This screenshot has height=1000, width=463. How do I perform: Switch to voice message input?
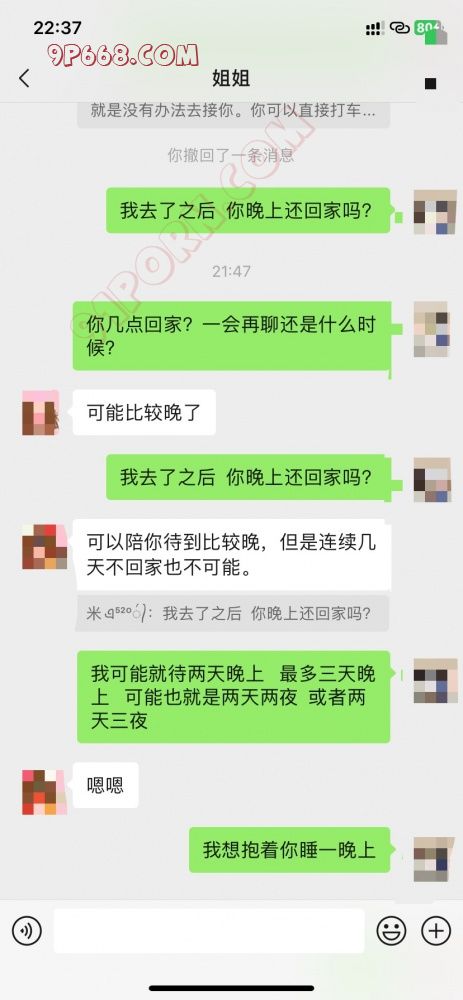click(x=27, y=930)
